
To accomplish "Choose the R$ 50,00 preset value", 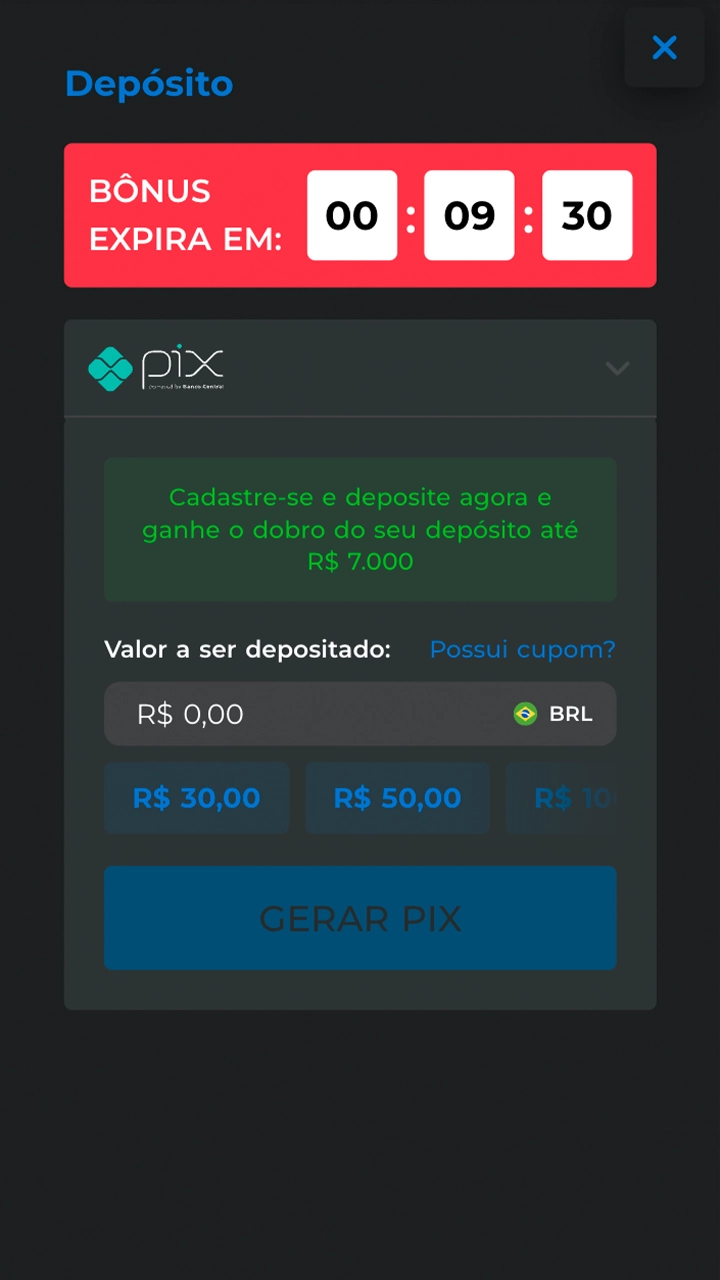I will 397,798.
